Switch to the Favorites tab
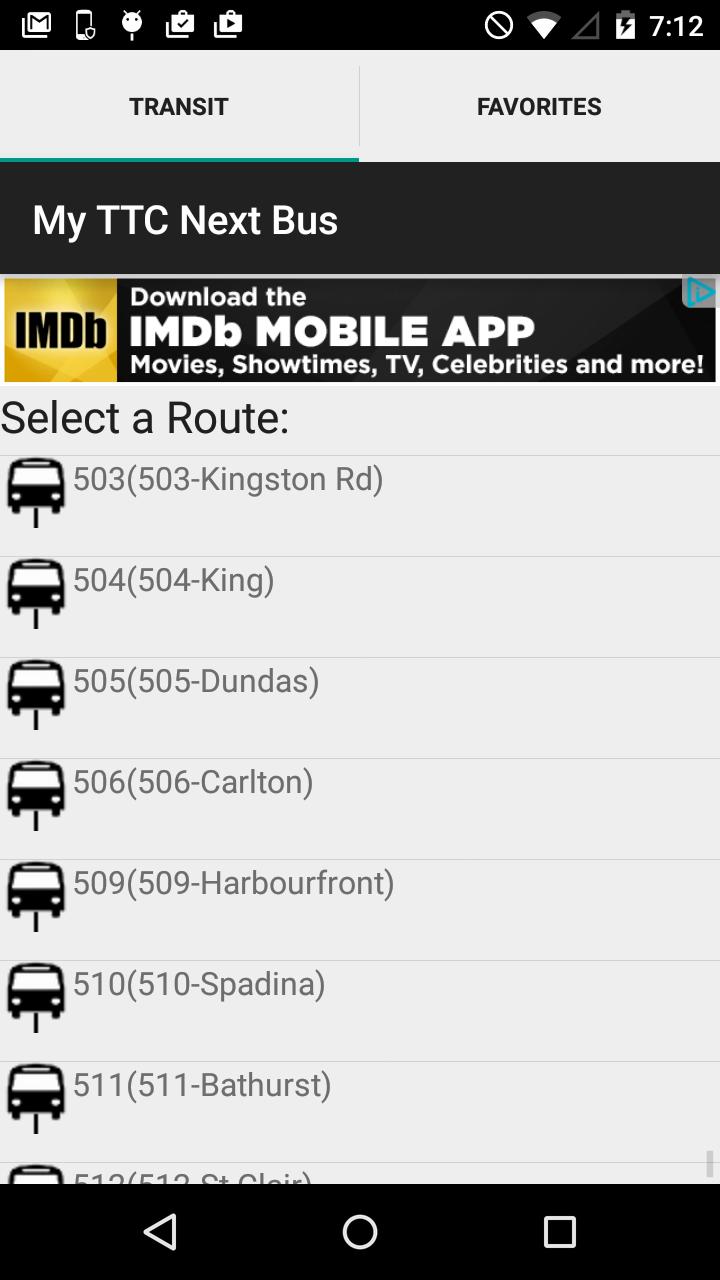 (x=539, y=106)
